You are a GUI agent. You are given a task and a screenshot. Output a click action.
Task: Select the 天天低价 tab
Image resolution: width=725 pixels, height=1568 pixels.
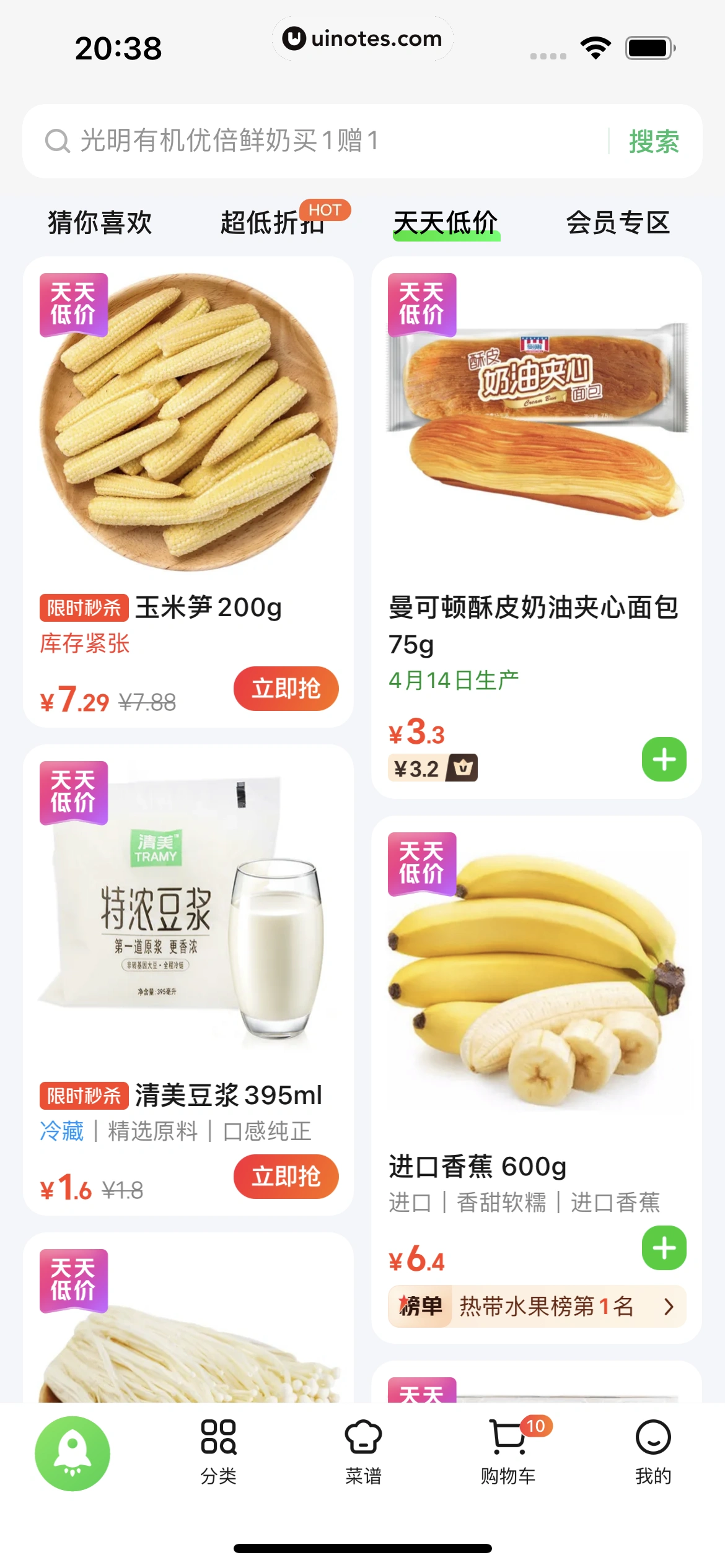coord(446,223)
